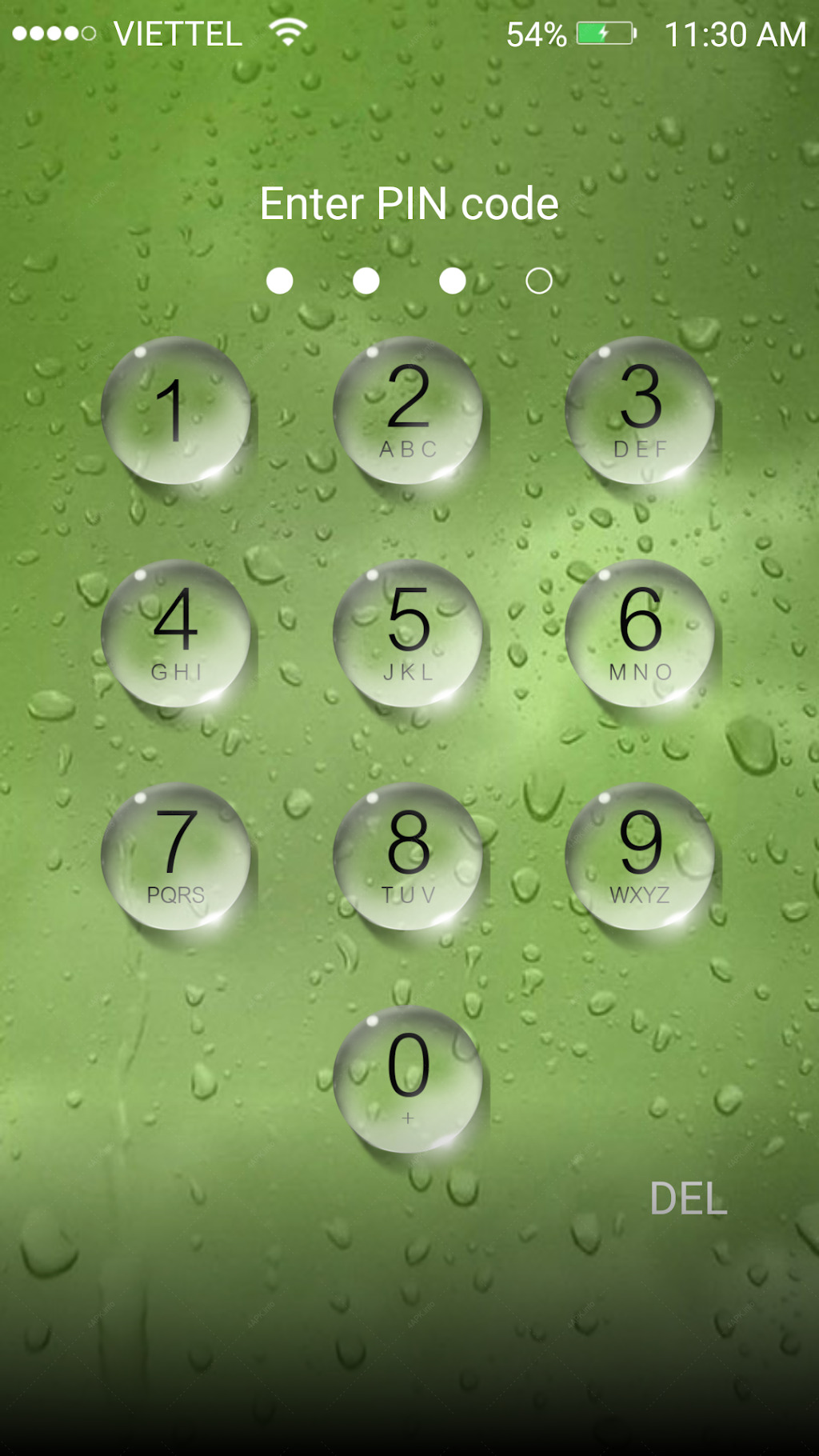819x1456 pixels.
Task: Enter digit 5 on the PIN pad
Action: [408, 634]
